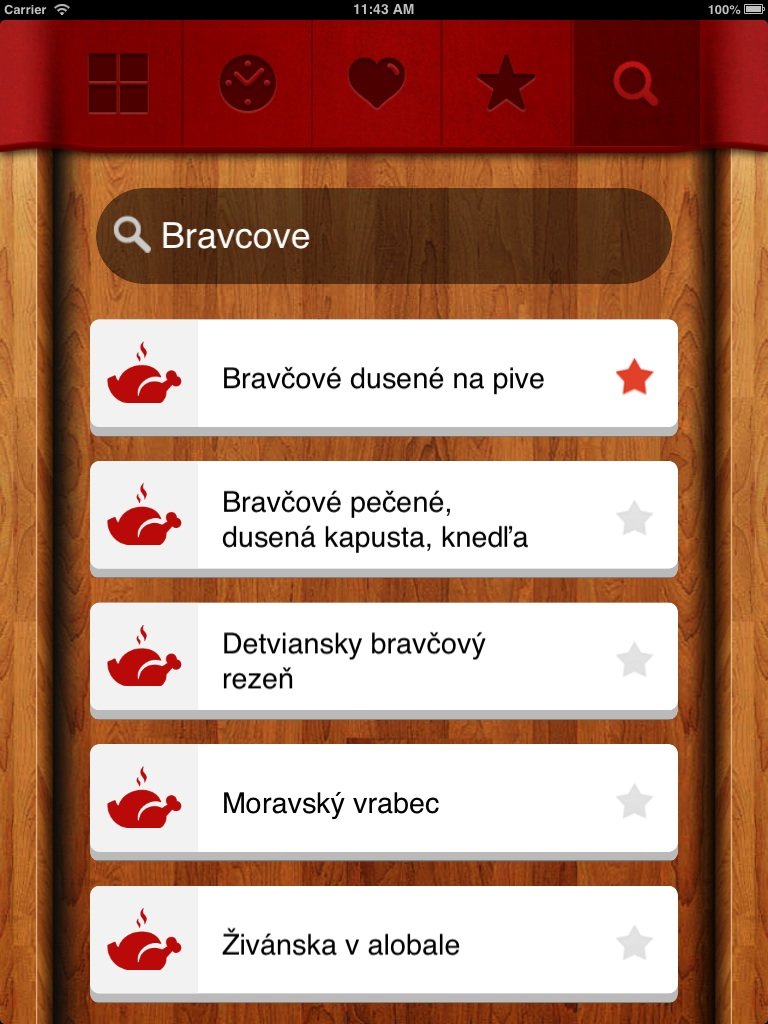Select the search magnifier tab
The width and height of the screenshot is (768, 1024).
pos(636,83)
